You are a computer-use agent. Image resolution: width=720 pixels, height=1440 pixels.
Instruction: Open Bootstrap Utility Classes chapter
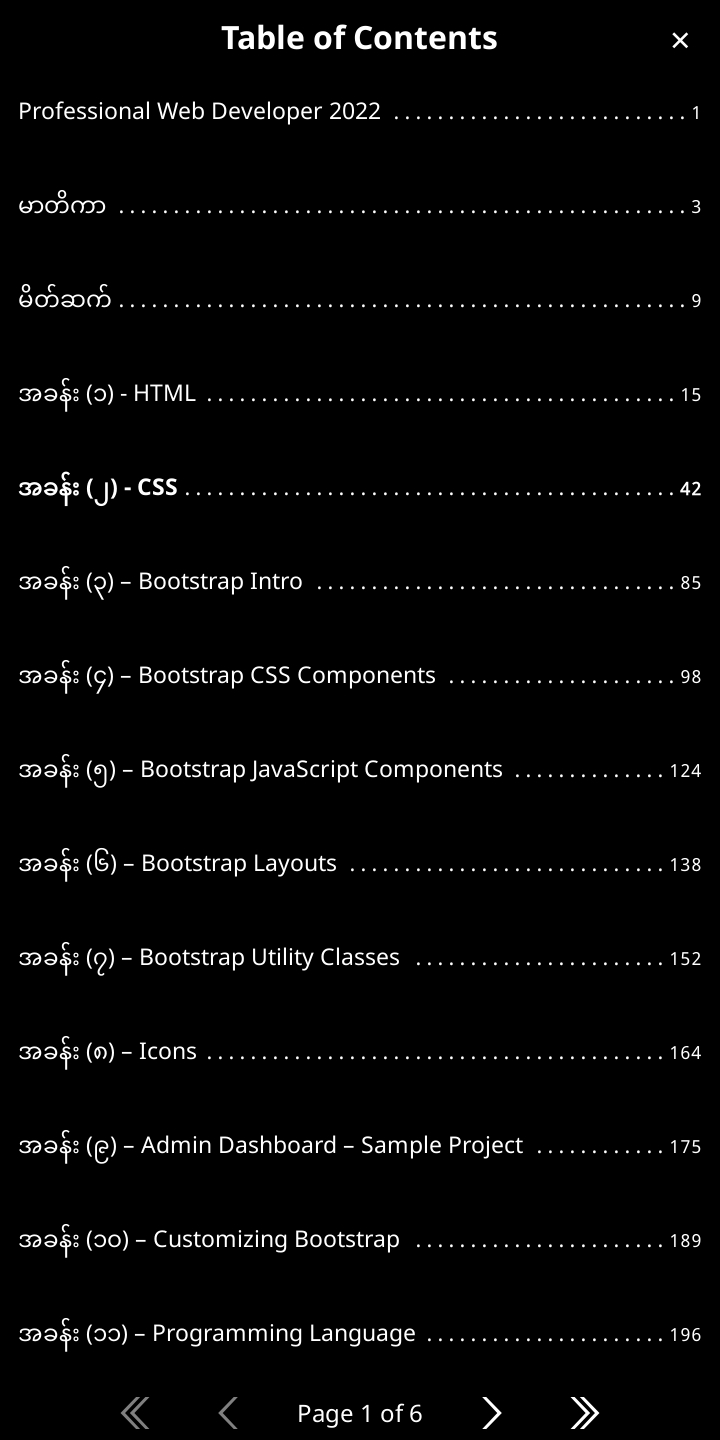(x=210, y=957)
